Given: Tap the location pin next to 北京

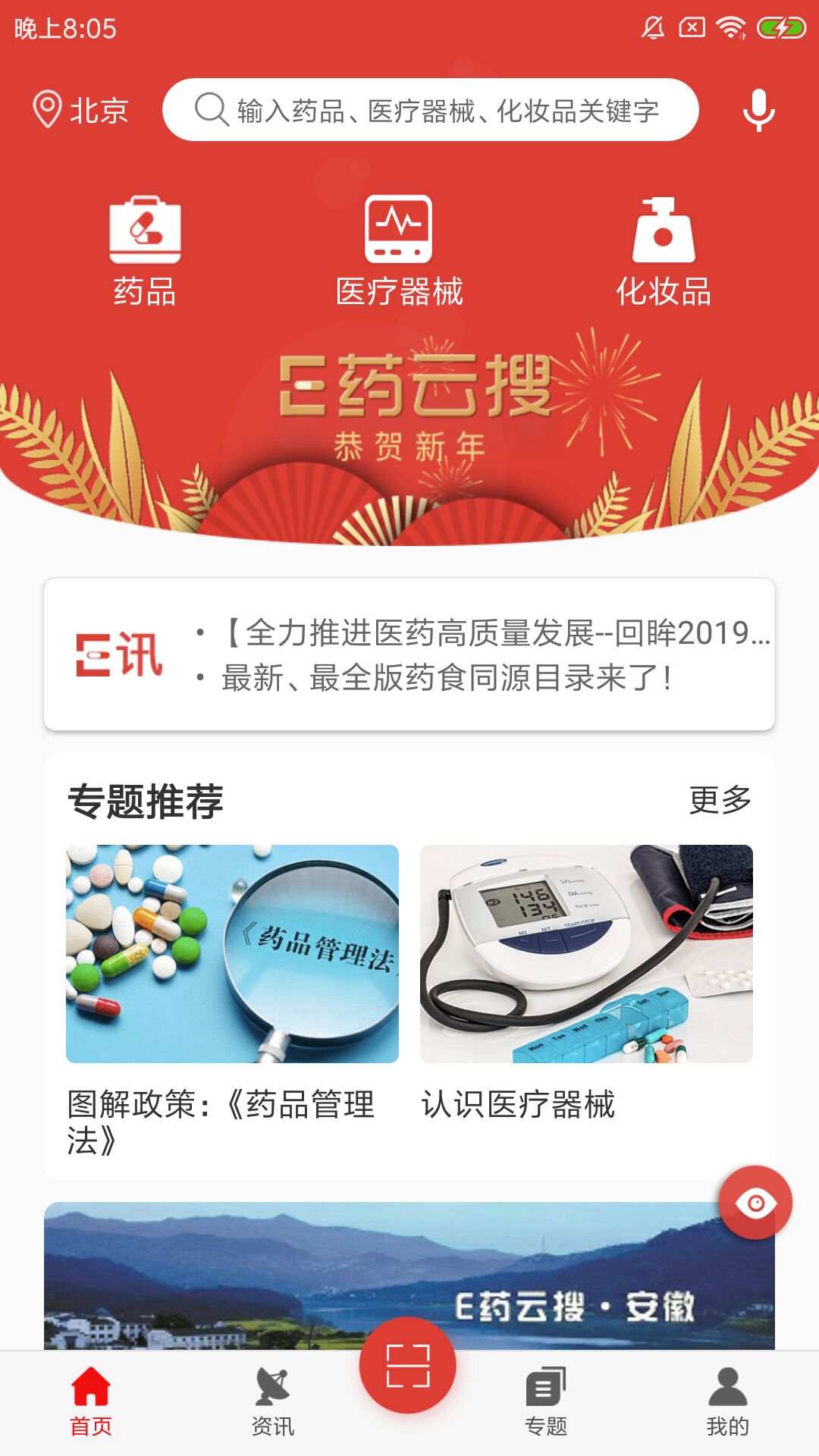Looking at the screenshot, I should pyautogui.click(x=45, y=110).
